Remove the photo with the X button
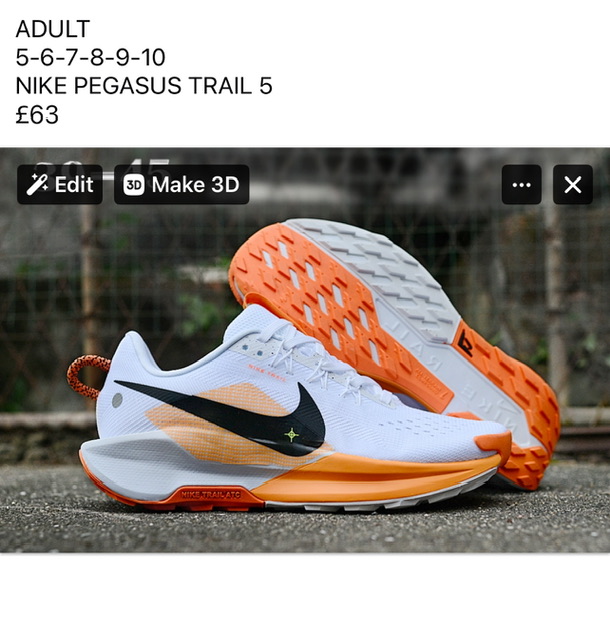 573,185
